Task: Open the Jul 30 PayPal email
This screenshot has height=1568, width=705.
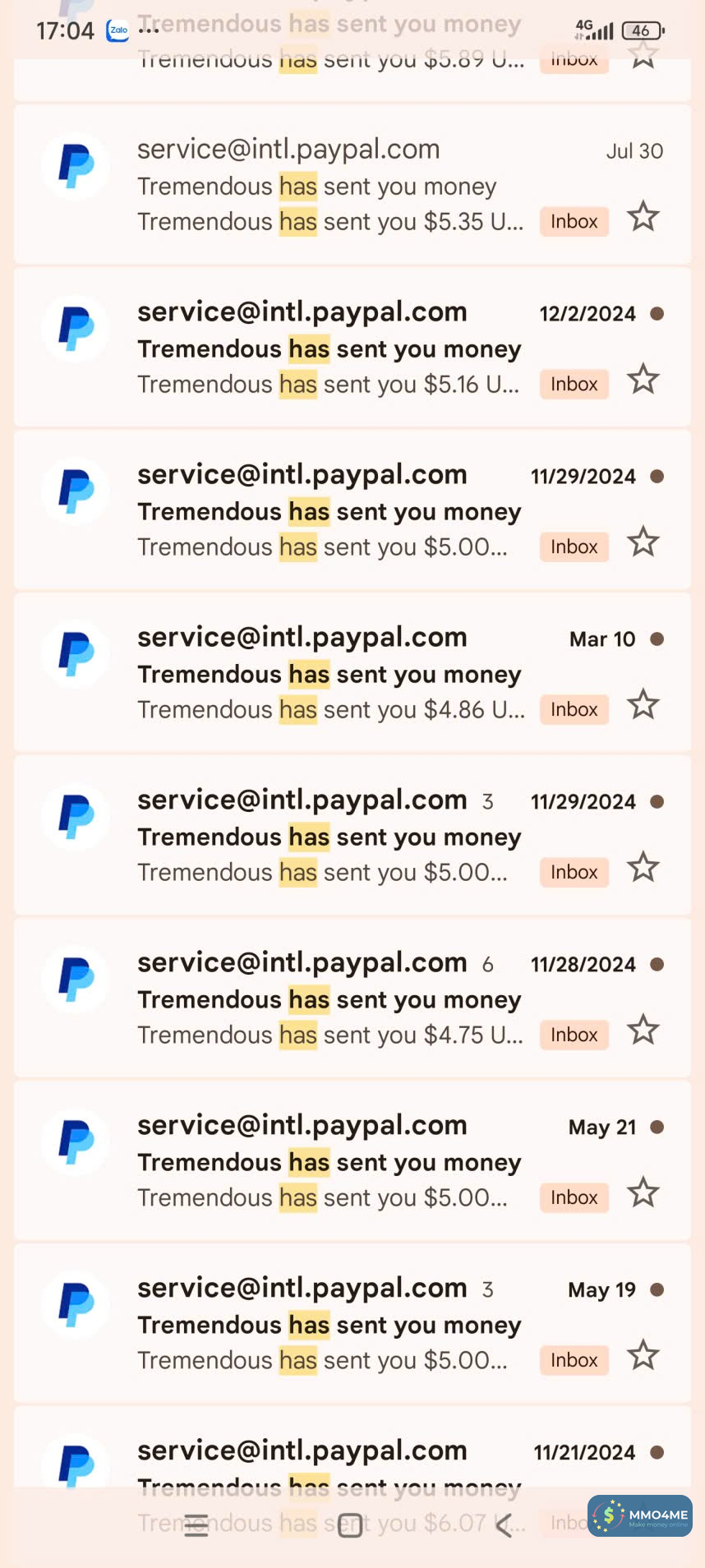Action: coord(329,186)
